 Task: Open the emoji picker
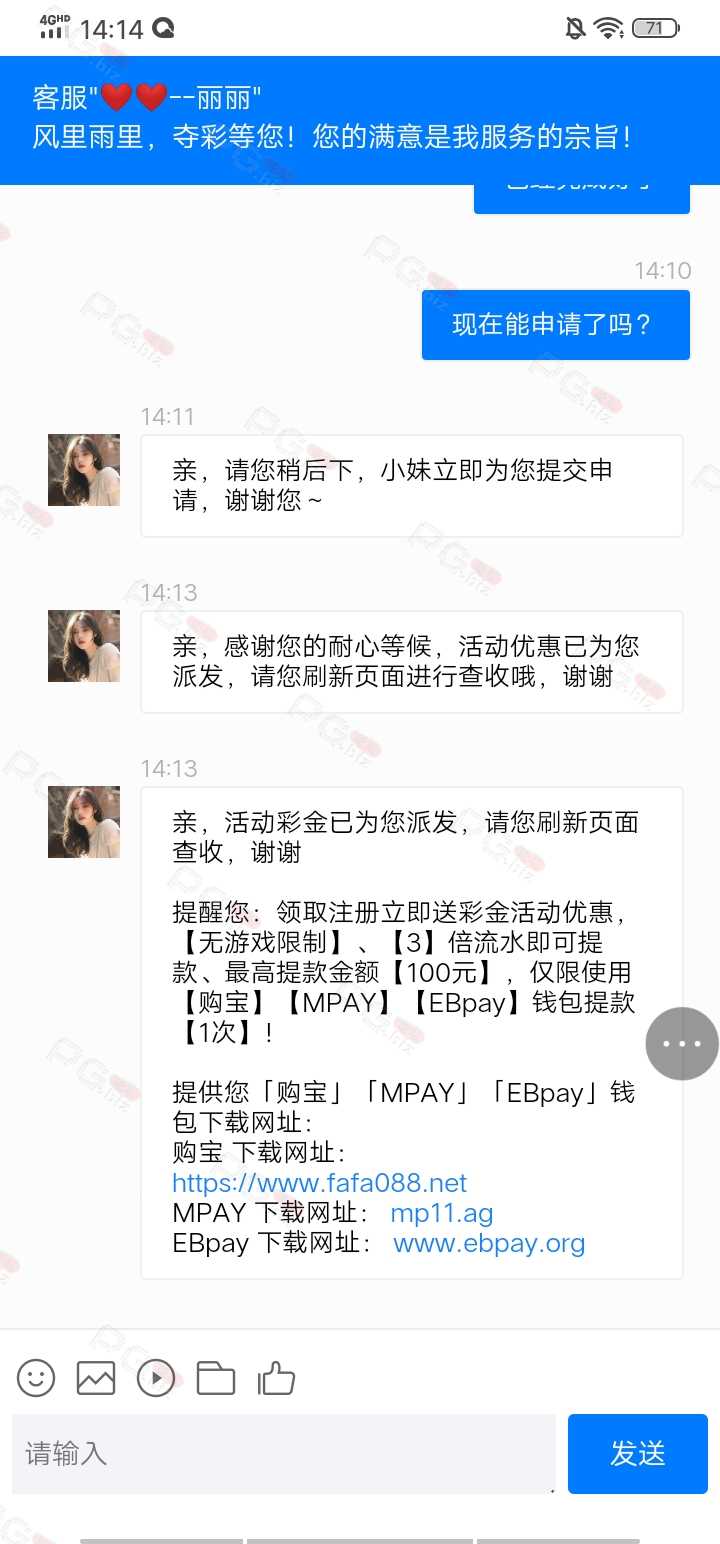(36, 1378)
